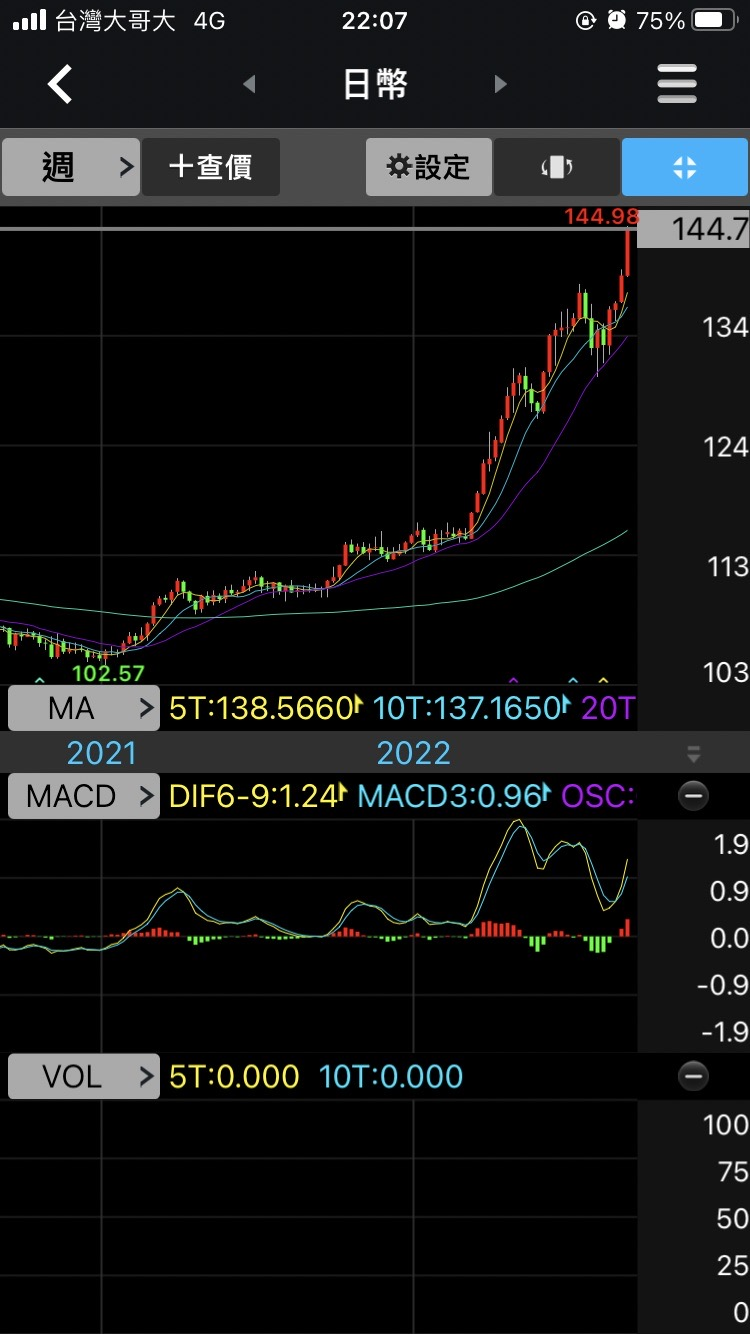Switch to the next symbol with the right triangle

pos(501,85)
